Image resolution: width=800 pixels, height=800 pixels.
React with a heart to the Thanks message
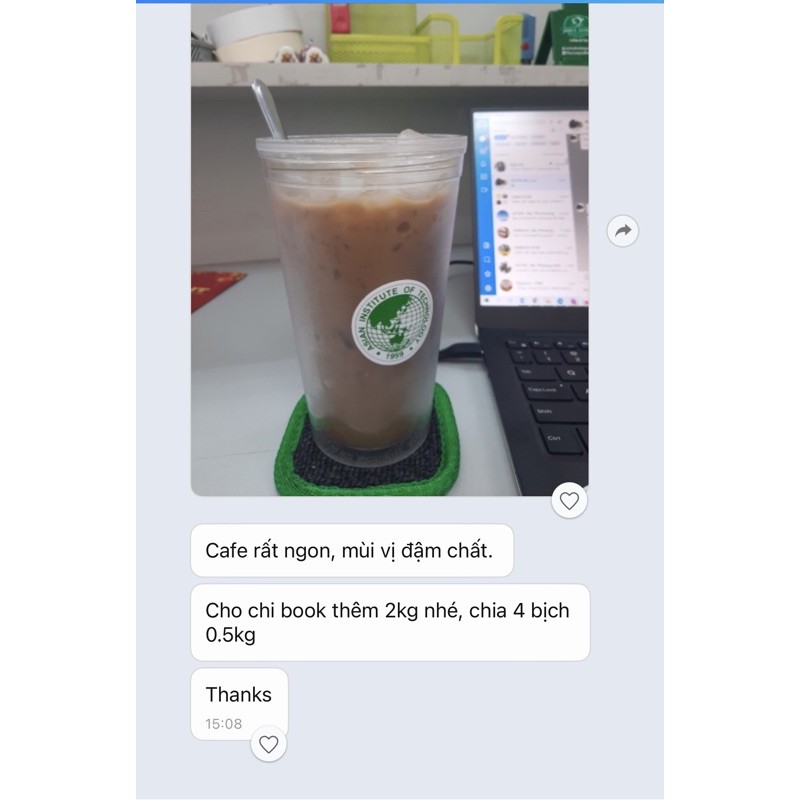268,744
